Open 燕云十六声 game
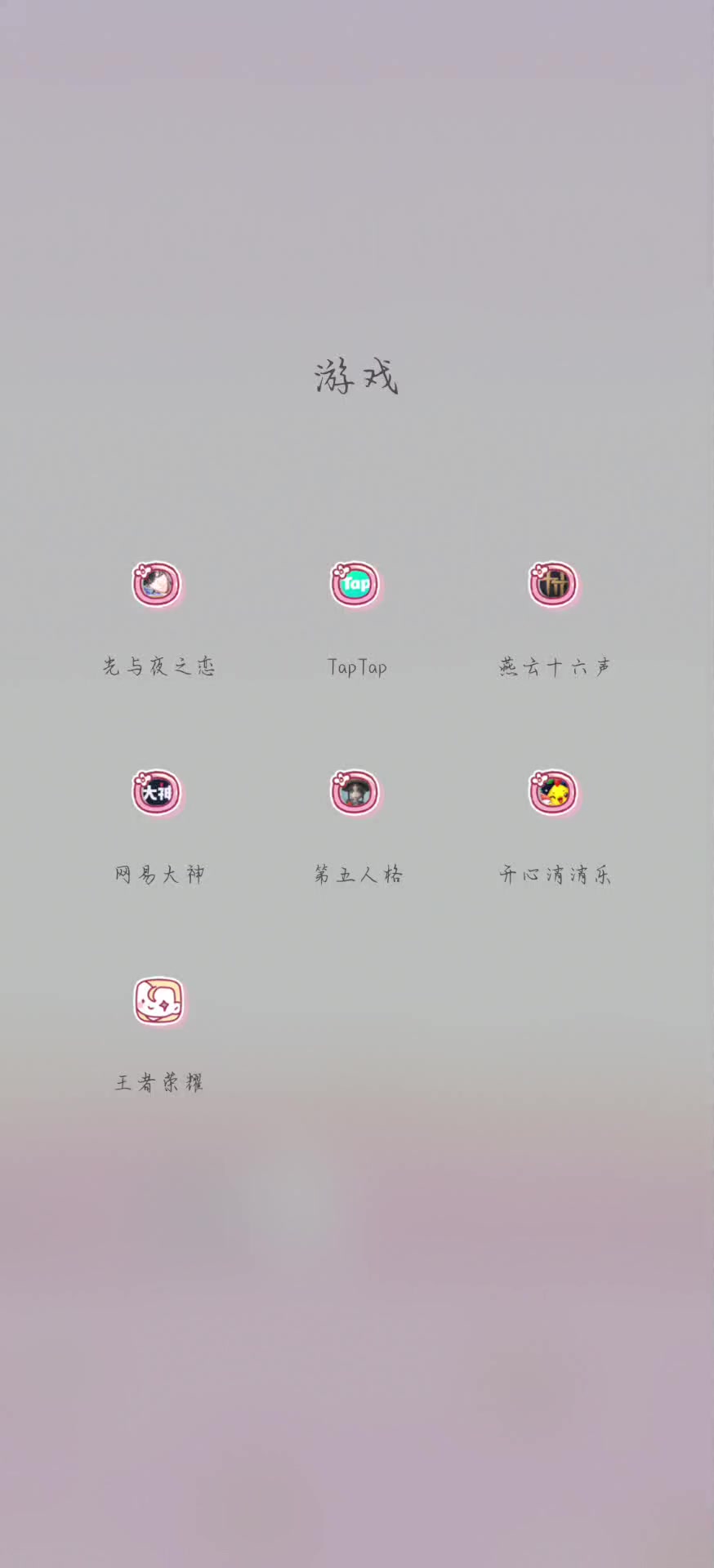This screenshot has width=714, height=1568. coord(554,585)
